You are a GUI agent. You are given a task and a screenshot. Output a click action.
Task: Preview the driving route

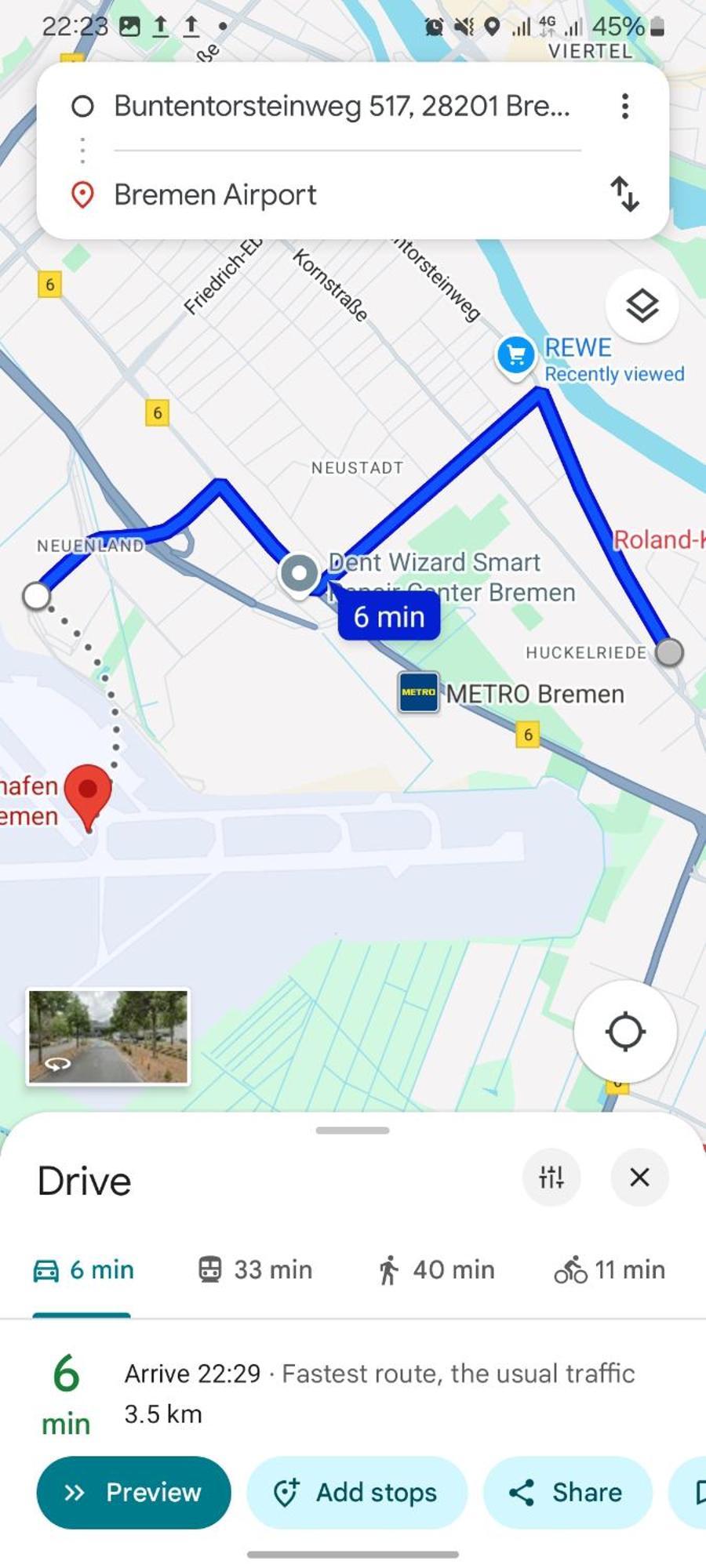133,1492
